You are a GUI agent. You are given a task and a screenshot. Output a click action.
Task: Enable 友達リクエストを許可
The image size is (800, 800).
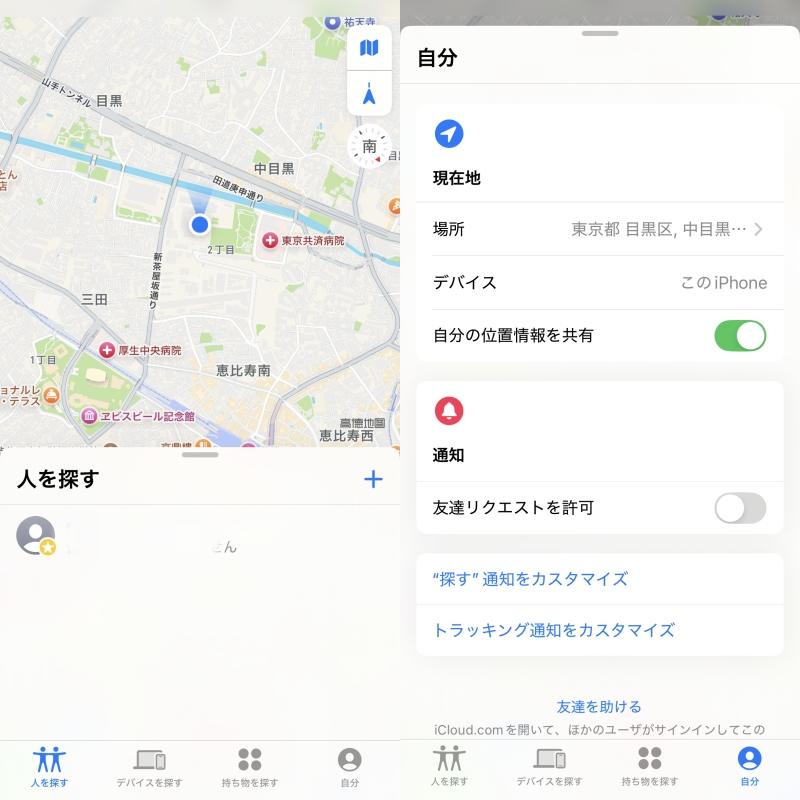pos(740,508)
